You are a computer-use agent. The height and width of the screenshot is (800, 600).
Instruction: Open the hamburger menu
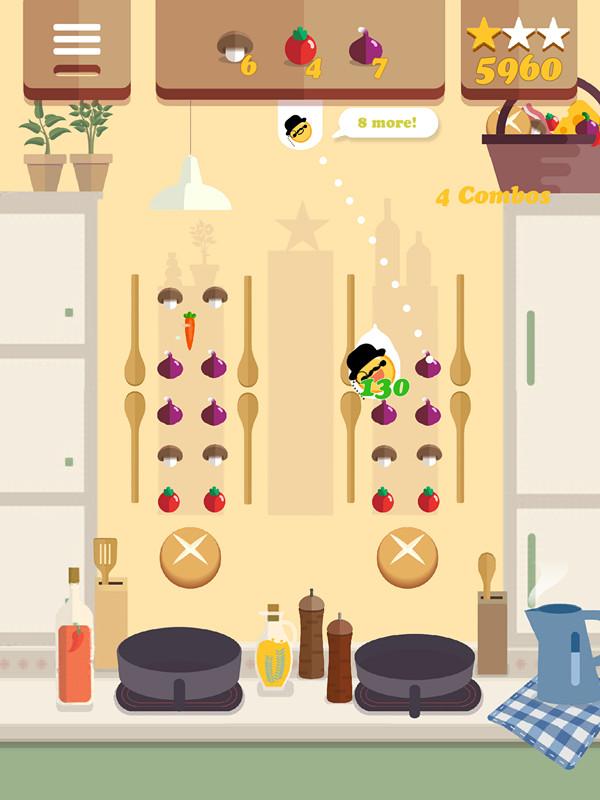click(77, 41)
